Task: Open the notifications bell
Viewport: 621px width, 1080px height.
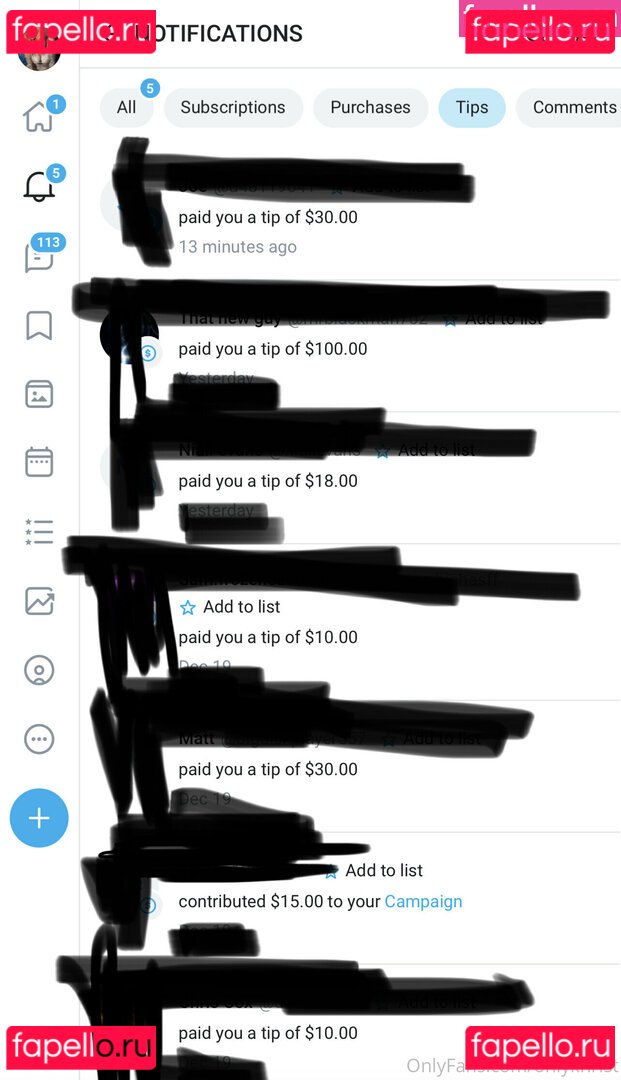Action: point(39,186)
